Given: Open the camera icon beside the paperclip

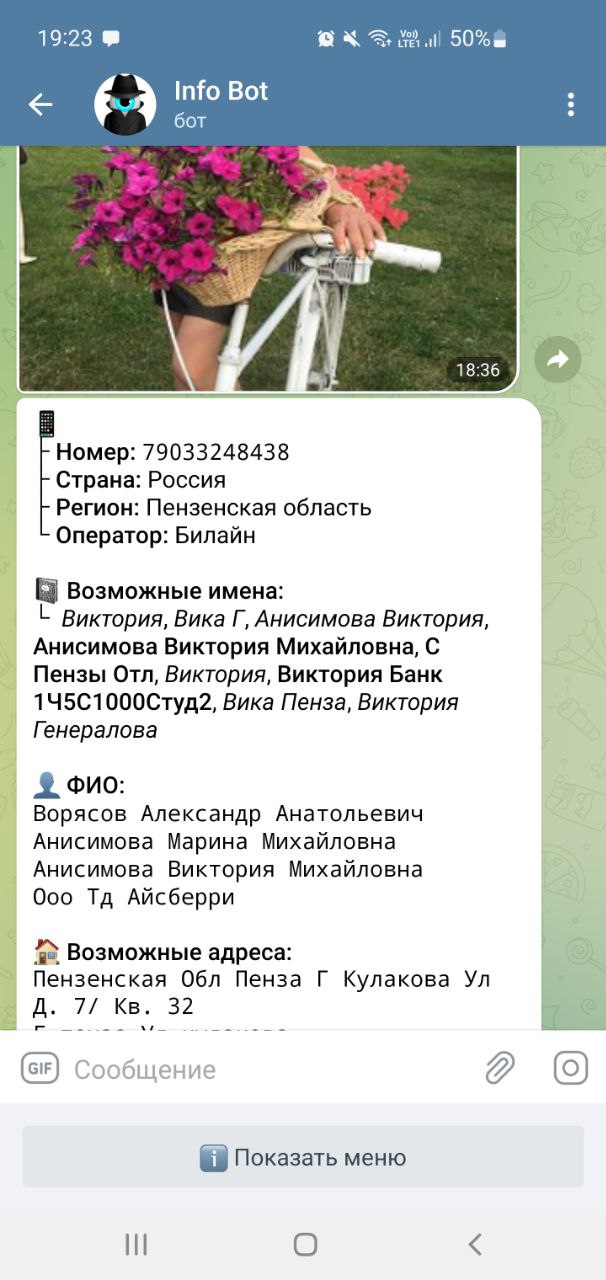Looking at the screenshot, I should pyautogui.click(x=570, y=1068).
